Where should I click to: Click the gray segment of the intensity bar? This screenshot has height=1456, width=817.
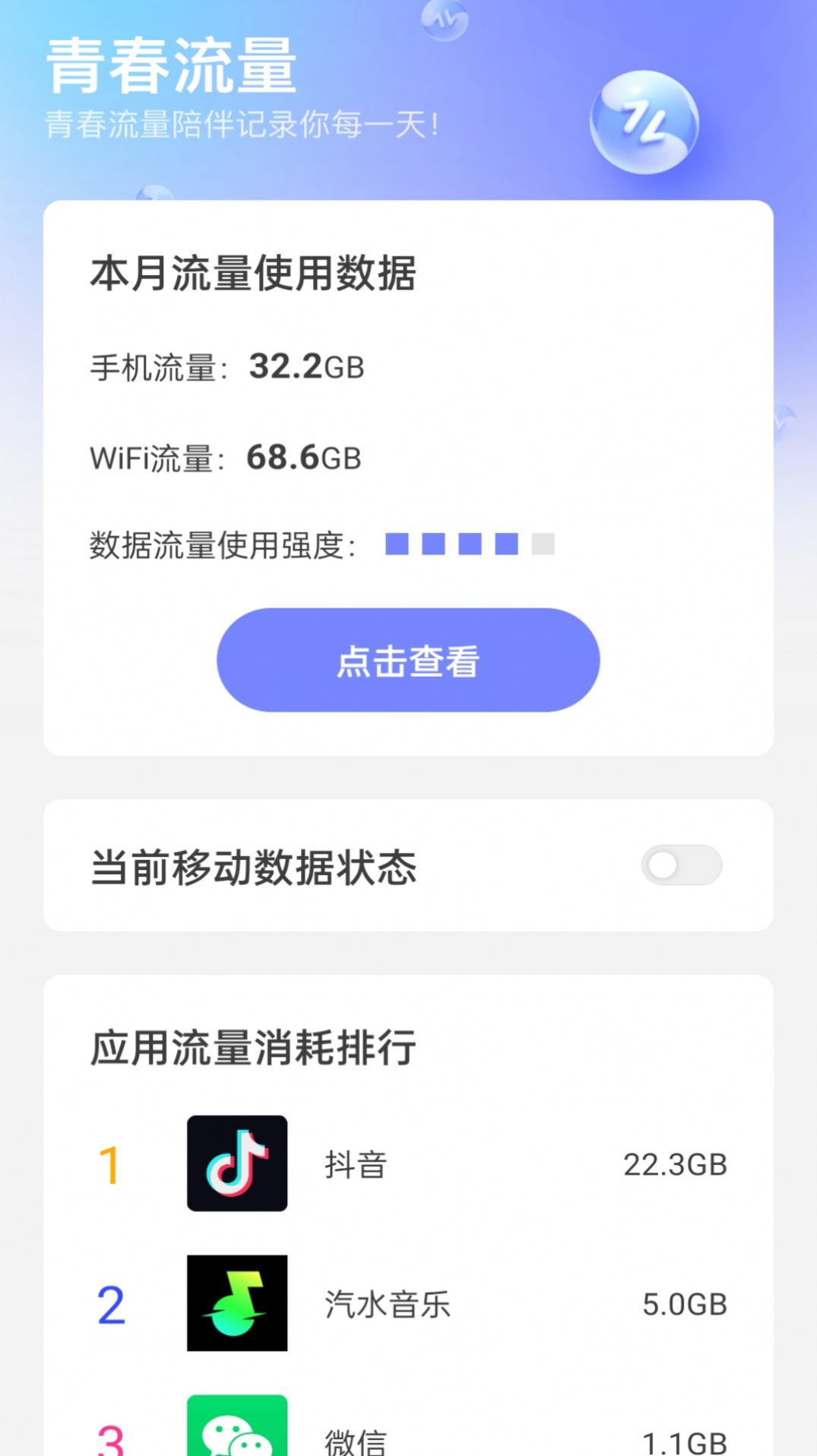543,543
